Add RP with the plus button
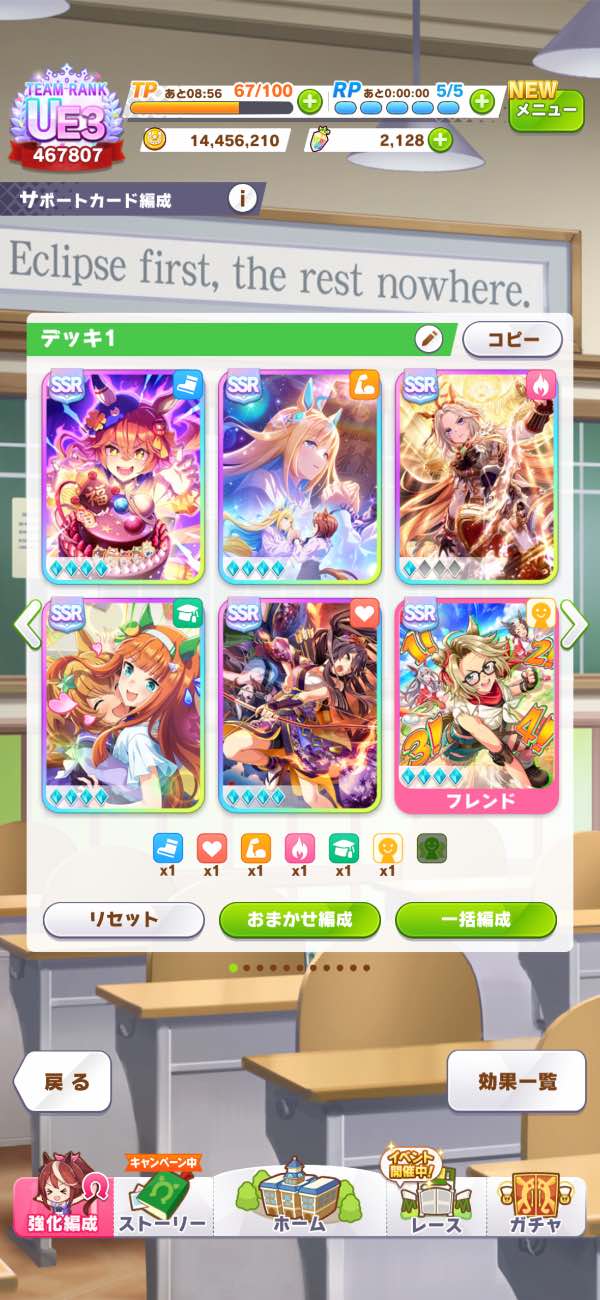Viewport: 600px width, 1300px height. tap(482, 101)
